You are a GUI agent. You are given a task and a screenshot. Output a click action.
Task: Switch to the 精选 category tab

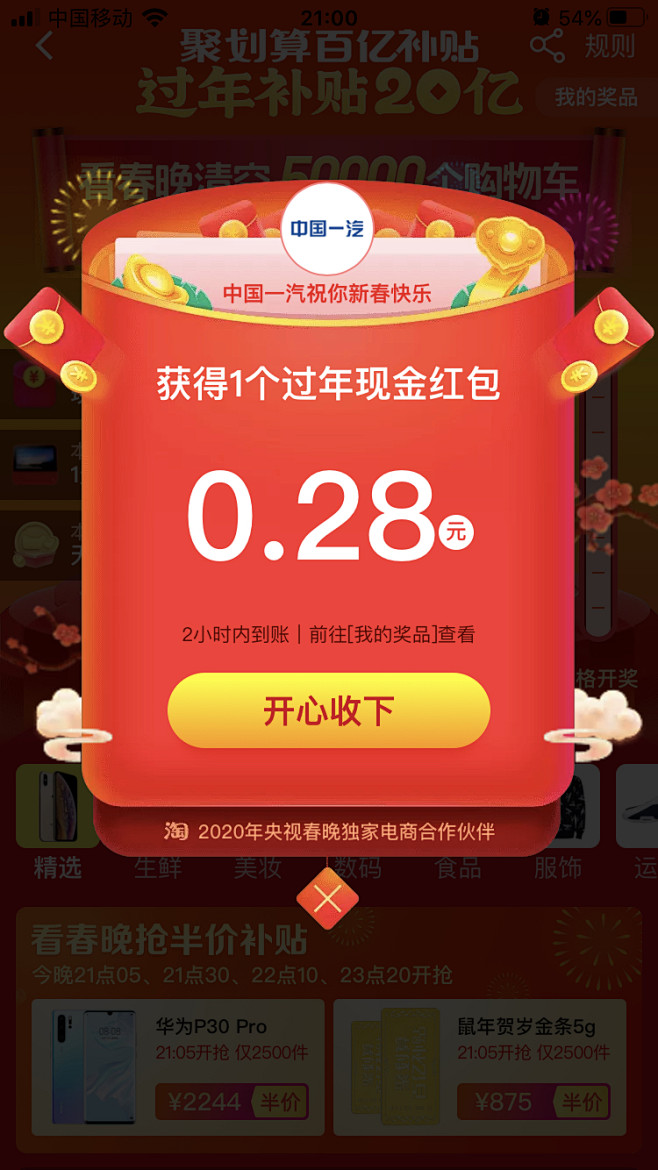pyautogui.click(x=57, y=867)
